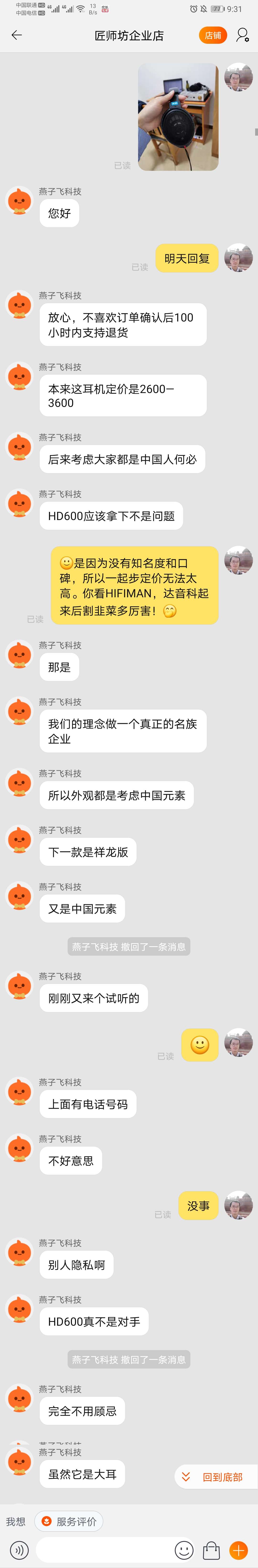Go back with the arrow icon
This screenshot has width=258, height=1568.
click(x=16, y=35)
